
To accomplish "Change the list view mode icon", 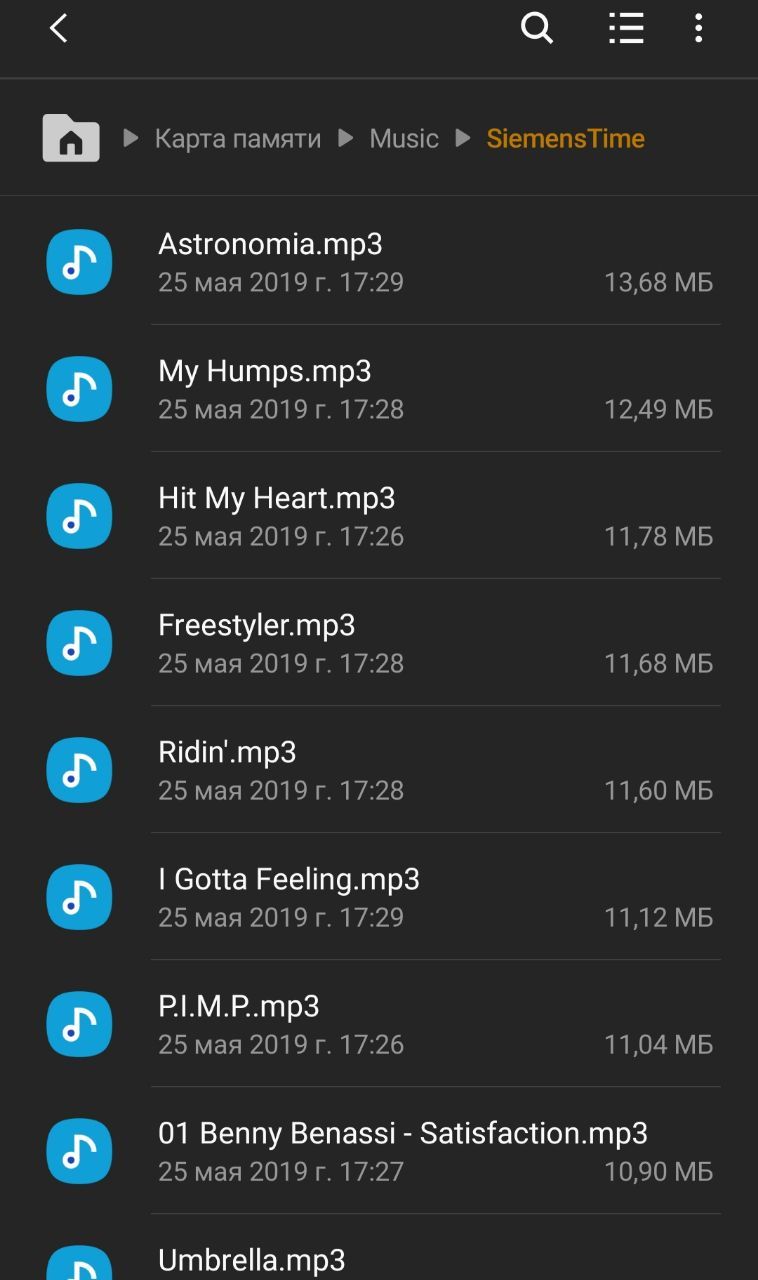I will pyautogui.click(x=626, y=28).
